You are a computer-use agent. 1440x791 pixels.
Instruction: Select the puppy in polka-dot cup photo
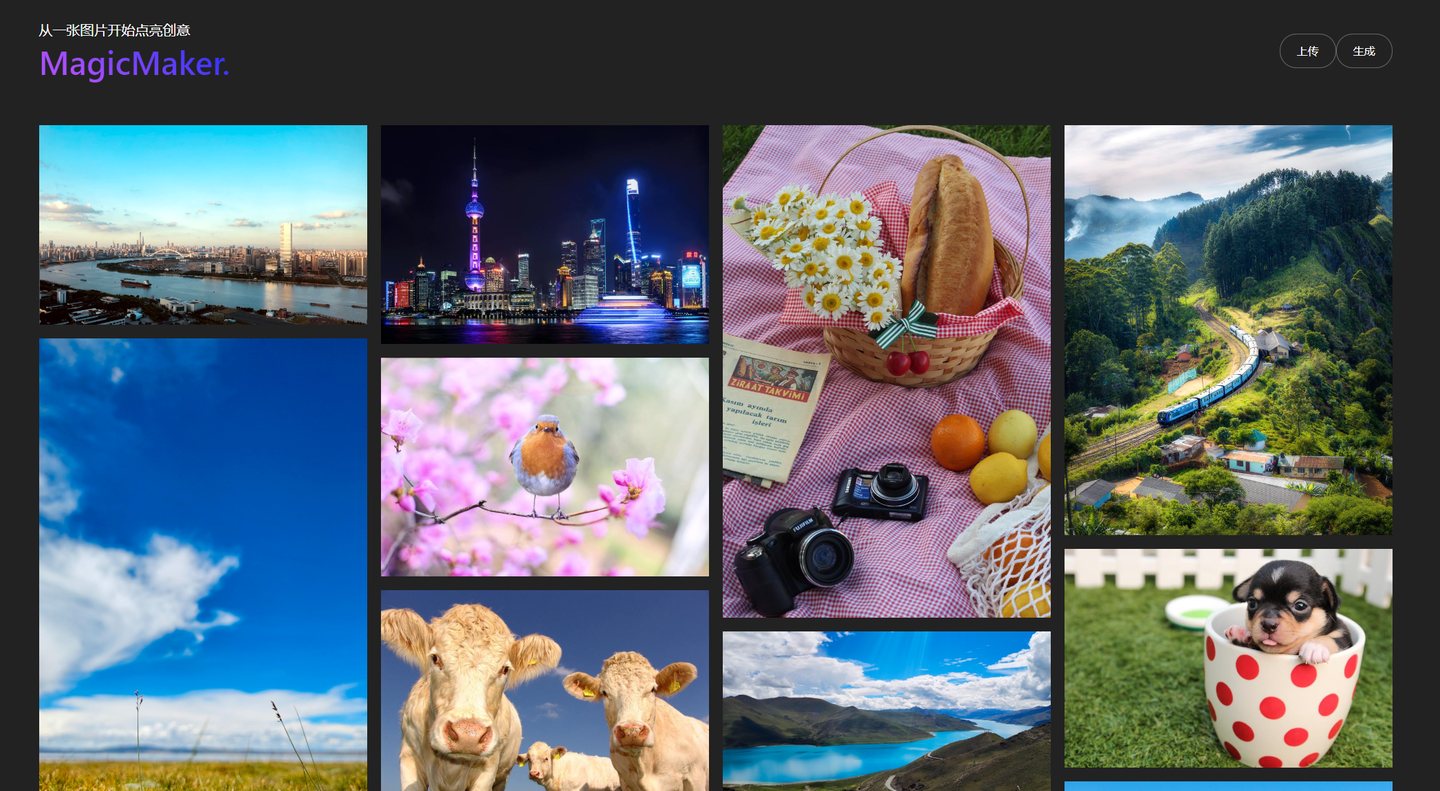click(x=1228, y=658)
